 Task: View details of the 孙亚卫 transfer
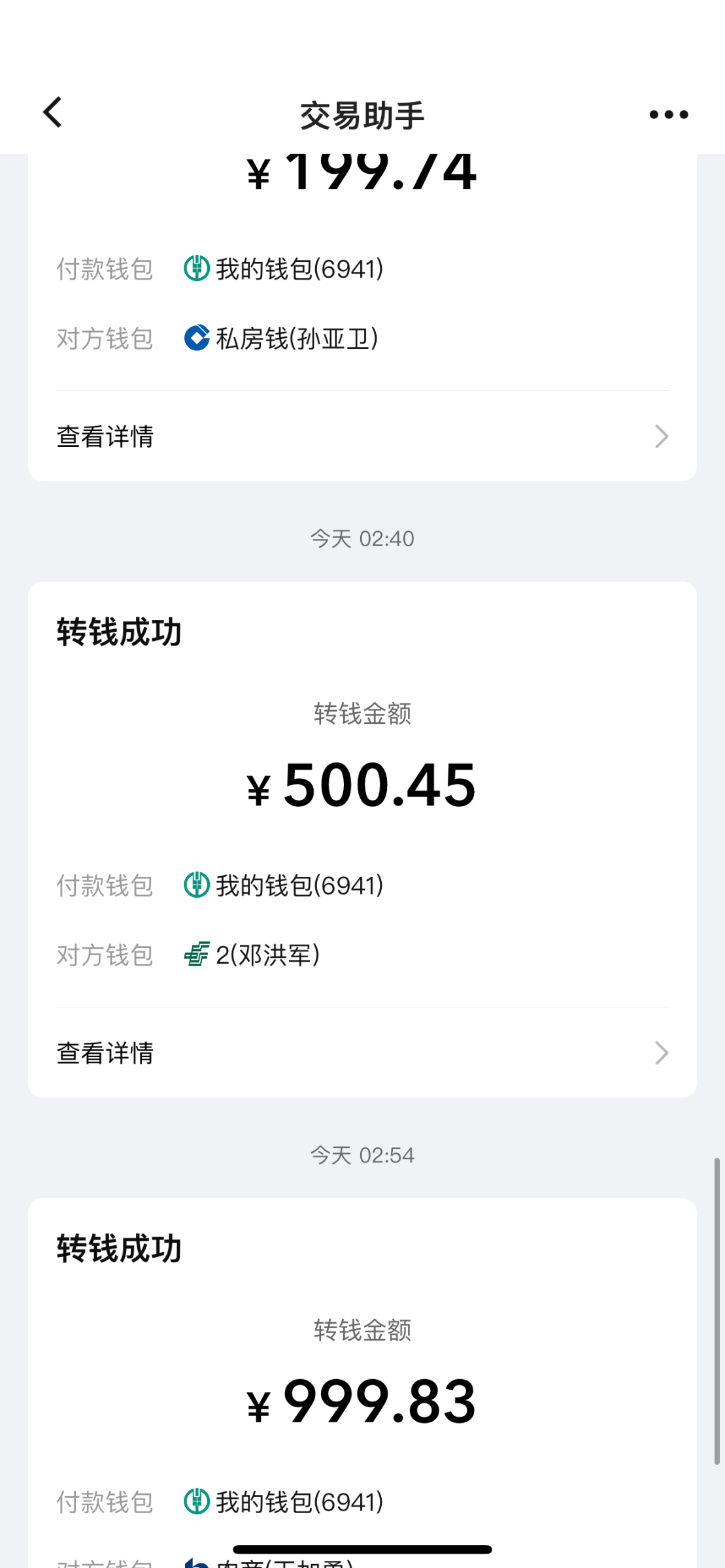[362, 436]
